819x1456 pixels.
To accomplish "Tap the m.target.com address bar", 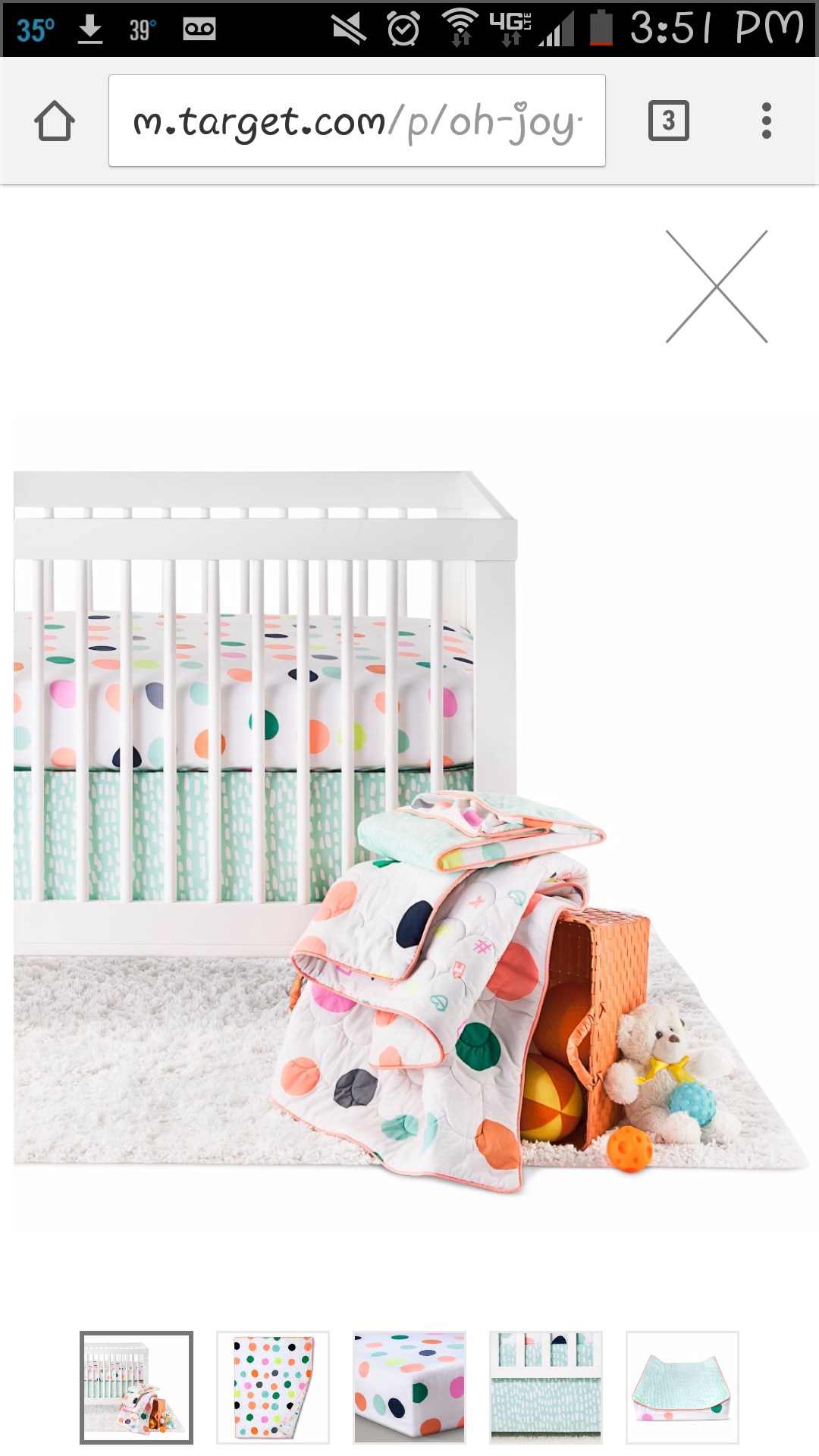I will pos(356,121).
